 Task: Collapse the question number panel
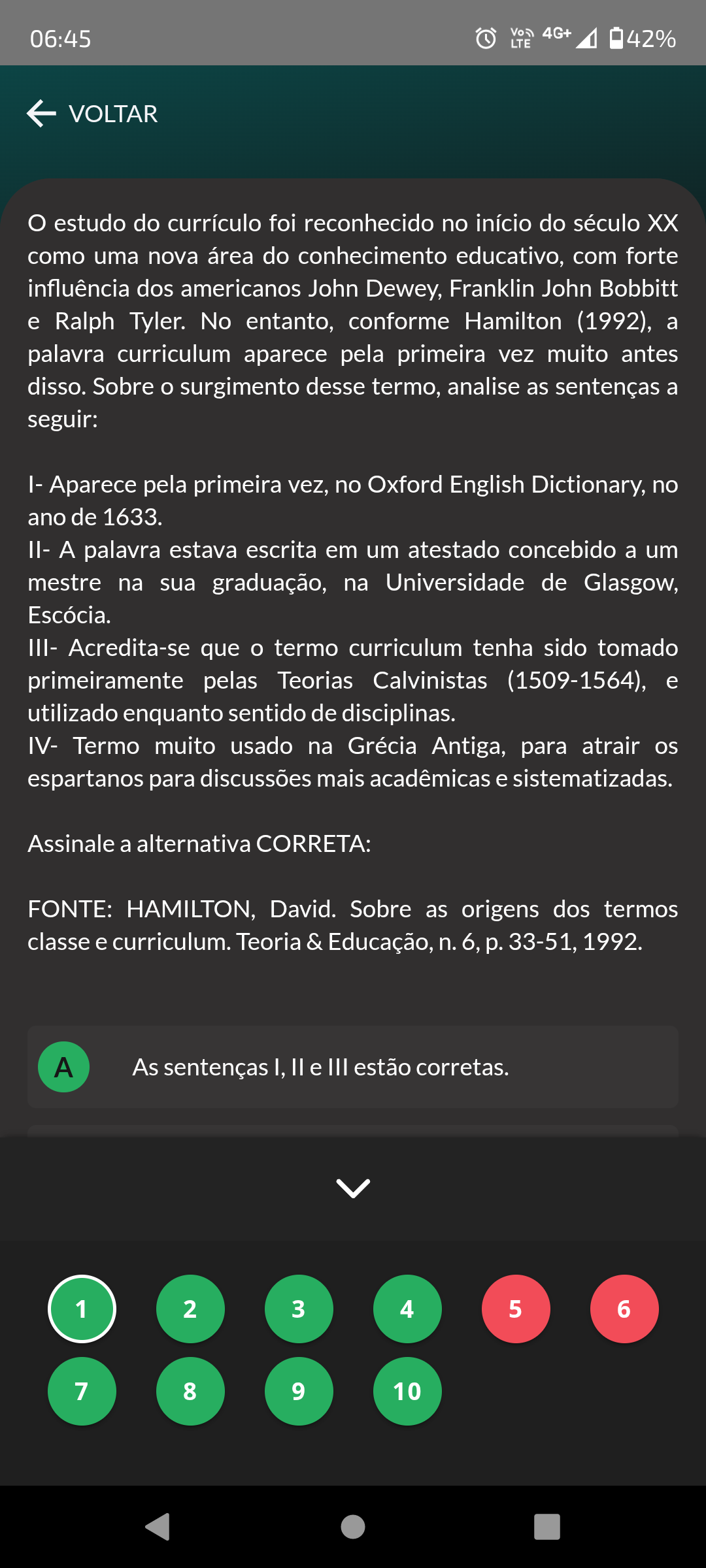[x=352, y=1188]
